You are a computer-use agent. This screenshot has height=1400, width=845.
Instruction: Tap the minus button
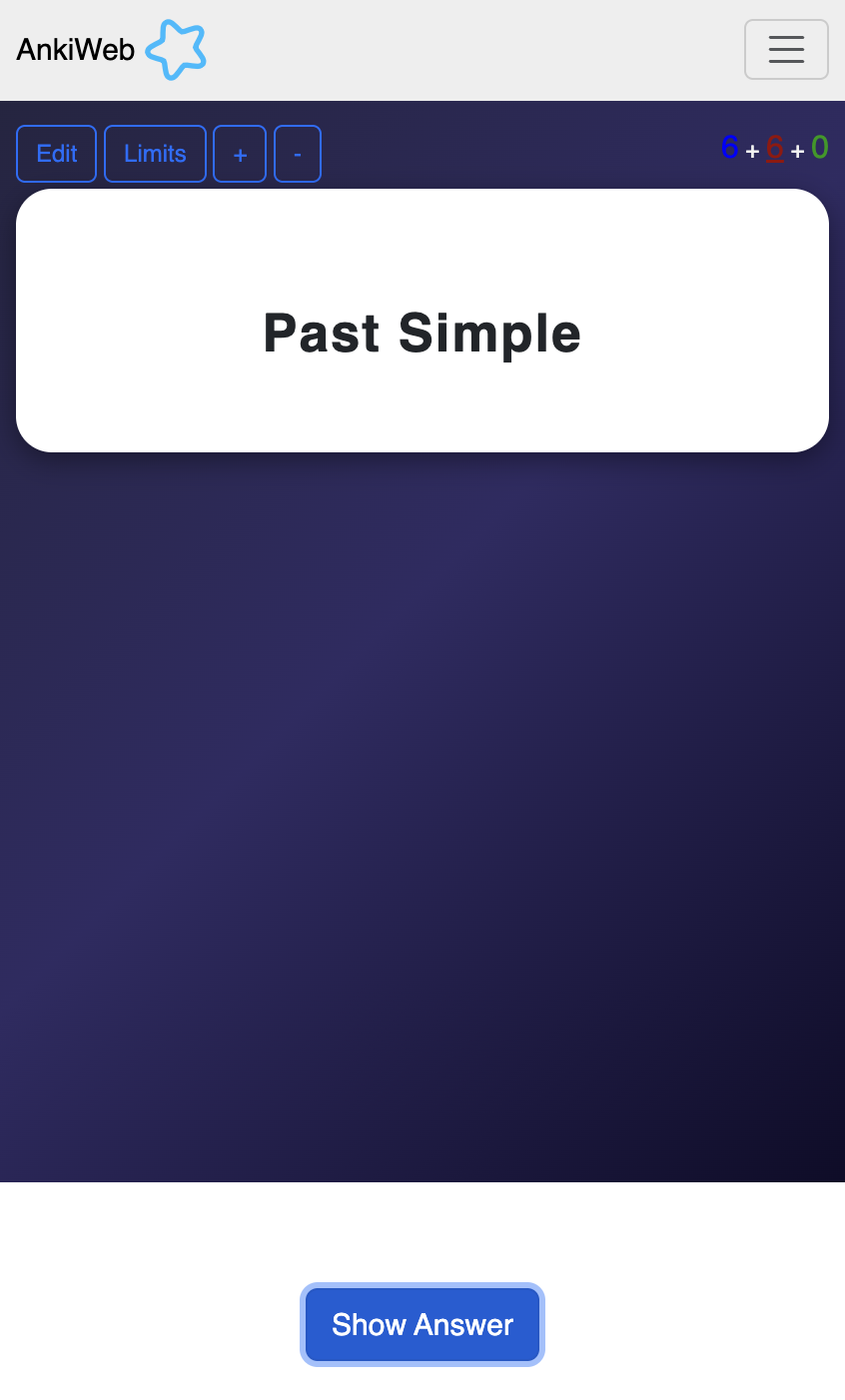(298, 154)
